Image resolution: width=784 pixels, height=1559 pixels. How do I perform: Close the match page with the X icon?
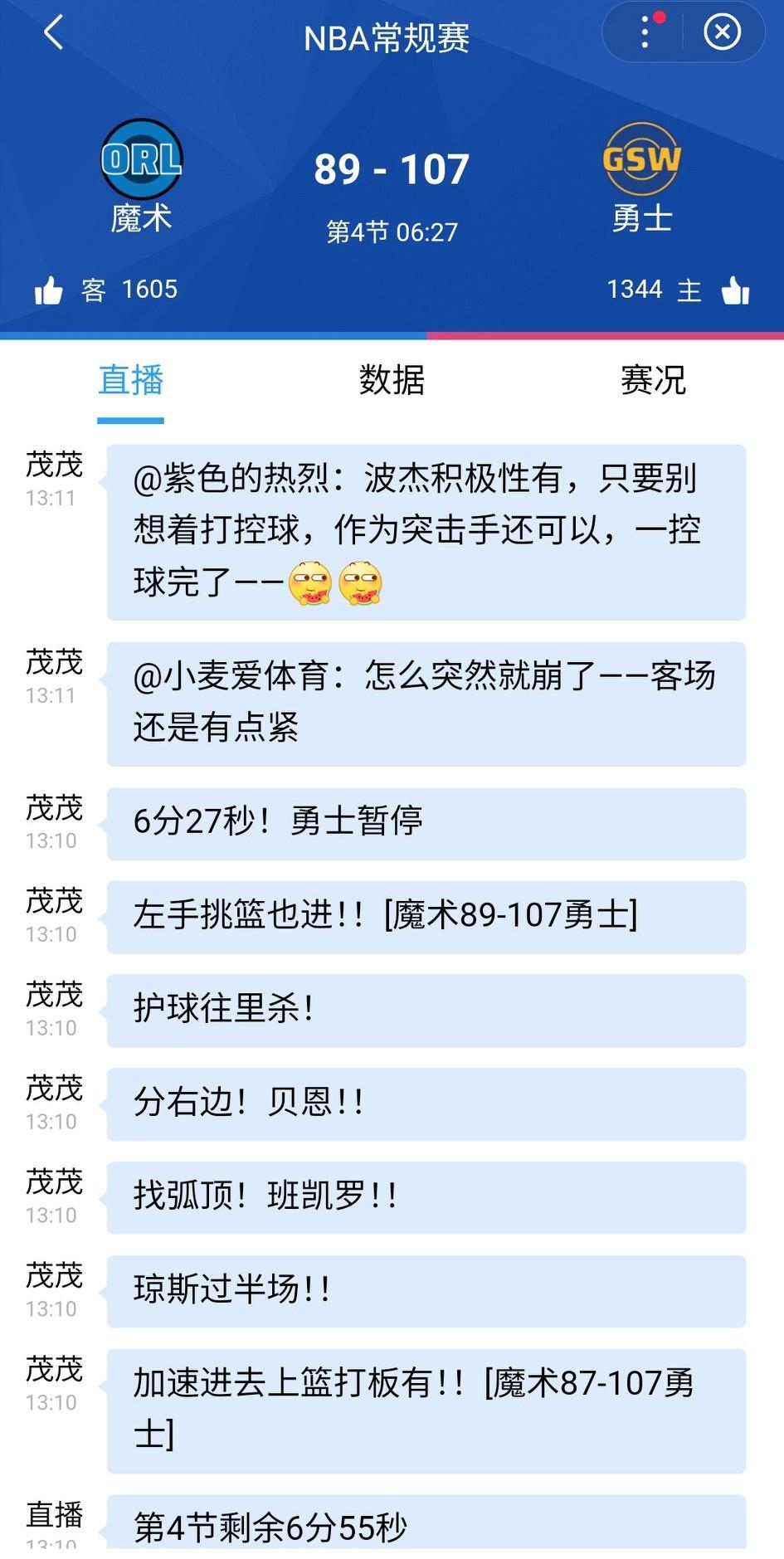(723, 32)
